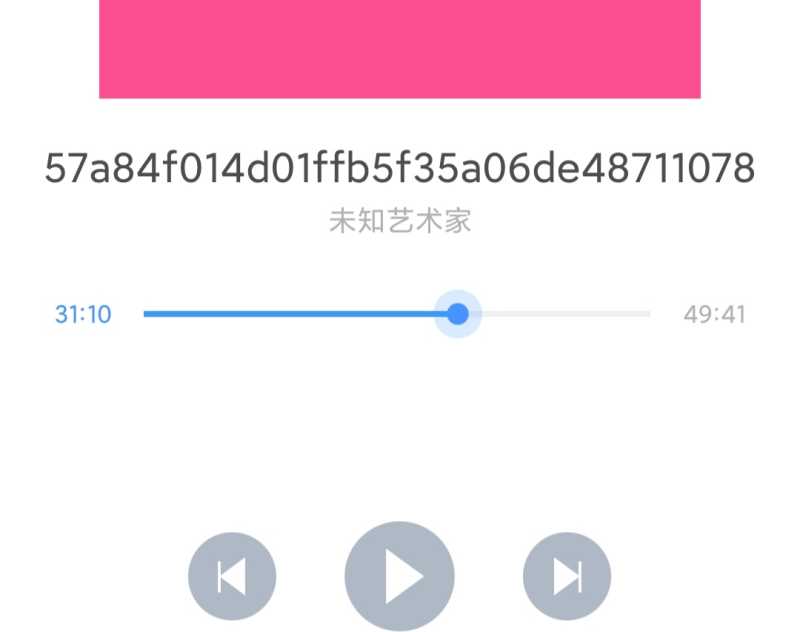Skip to the next track
The height and width of the screenshot is (632, 800).
[567, 577]
